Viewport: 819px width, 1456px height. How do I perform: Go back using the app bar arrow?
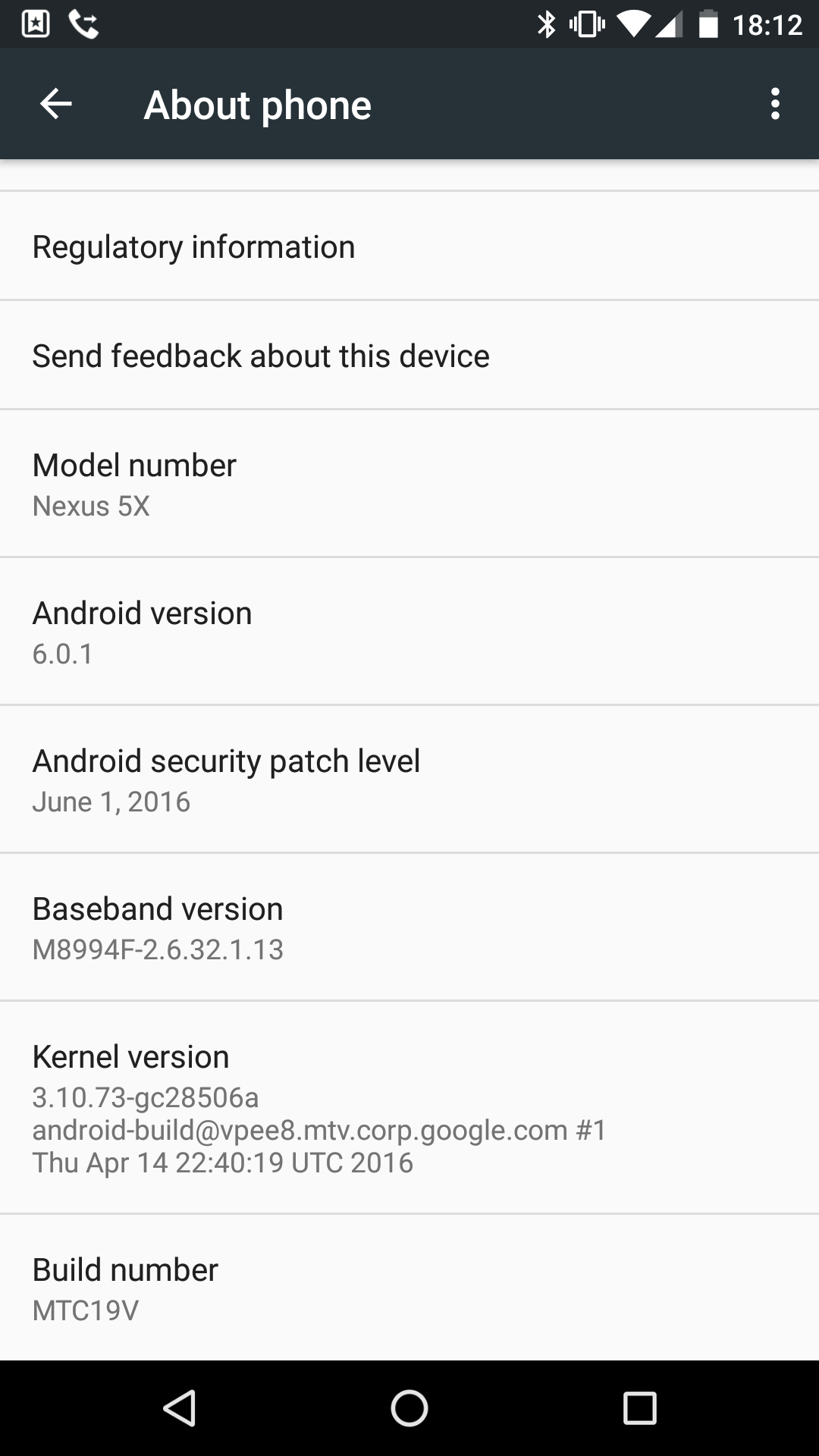[x=55, y=104]
